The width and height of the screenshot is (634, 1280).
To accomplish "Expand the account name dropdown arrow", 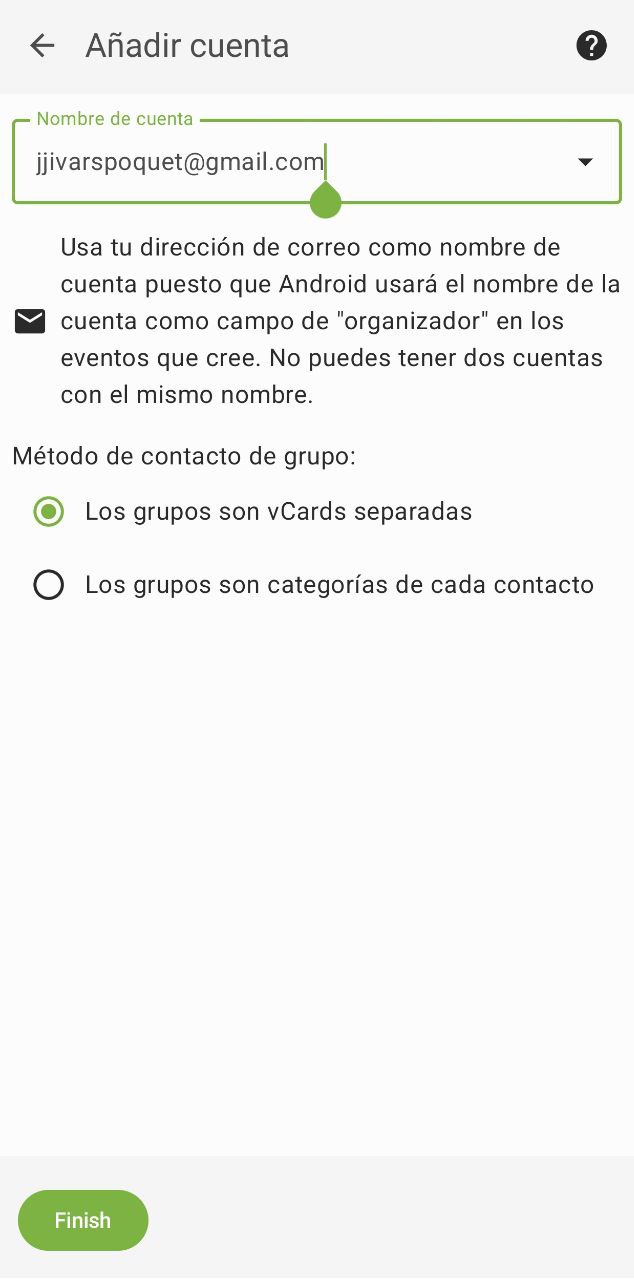I will pos(586,162).
